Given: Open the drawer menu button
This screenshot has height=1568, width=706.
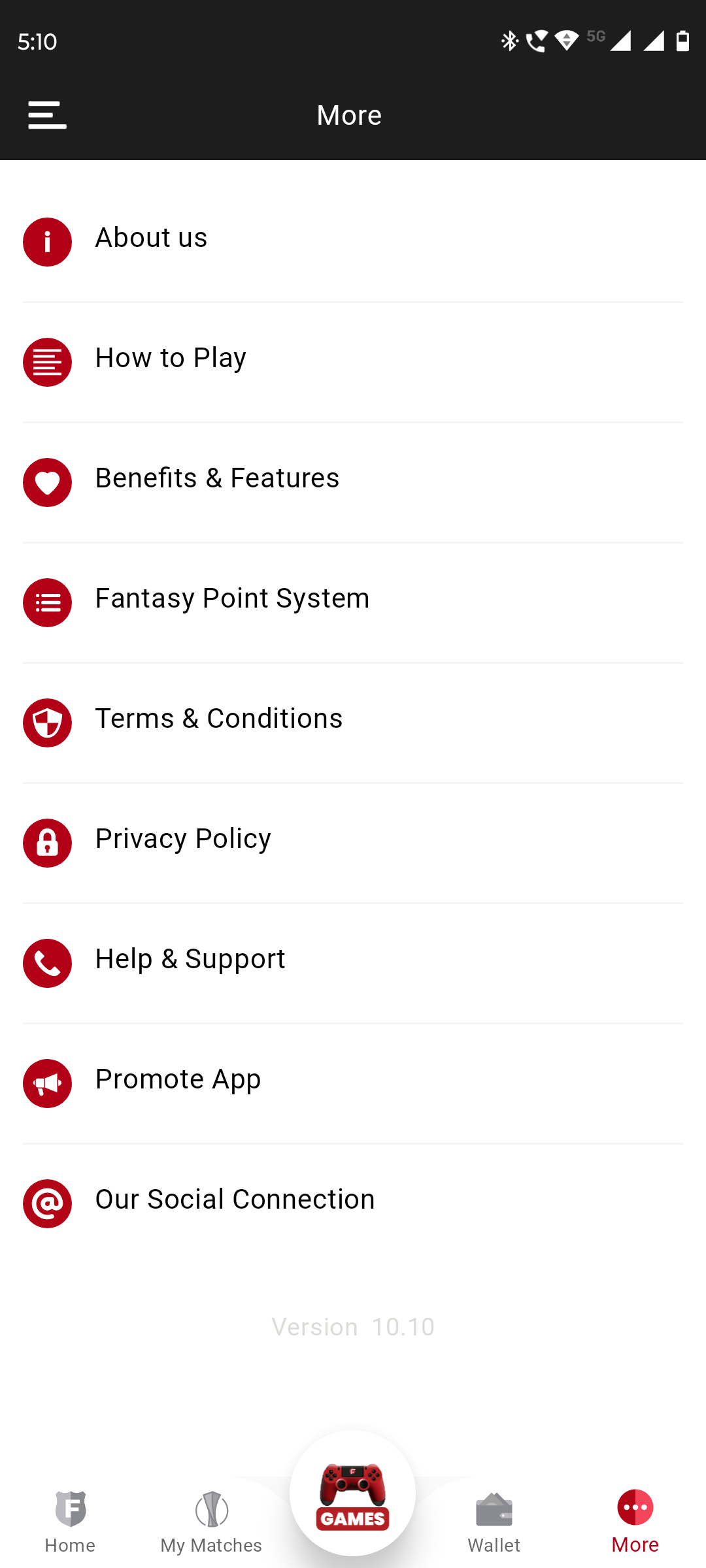Looking at the screenshot, I should point(47,116).
